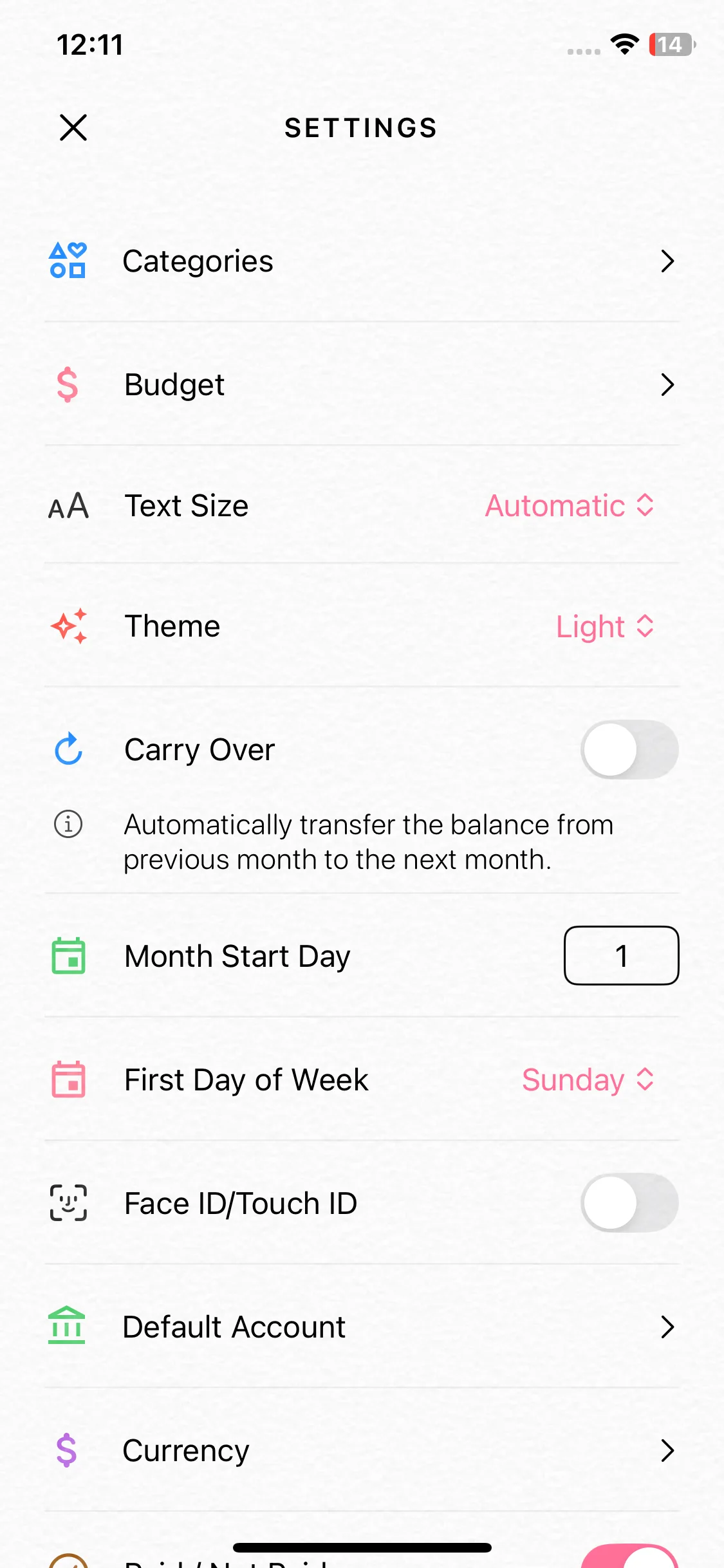Change the Text Size from Automatic
724x1568 pixels.
pos(570,506)
